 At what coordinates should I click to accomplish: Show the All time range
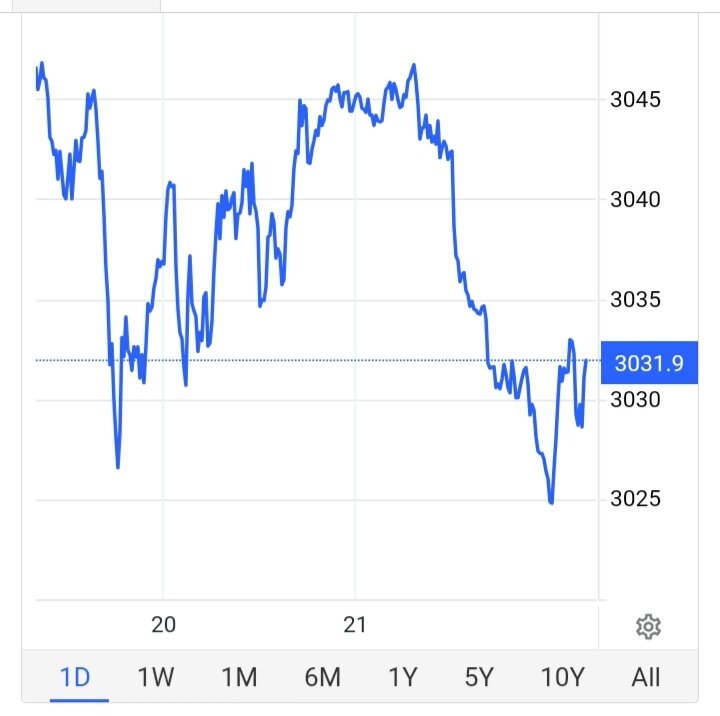646,677
